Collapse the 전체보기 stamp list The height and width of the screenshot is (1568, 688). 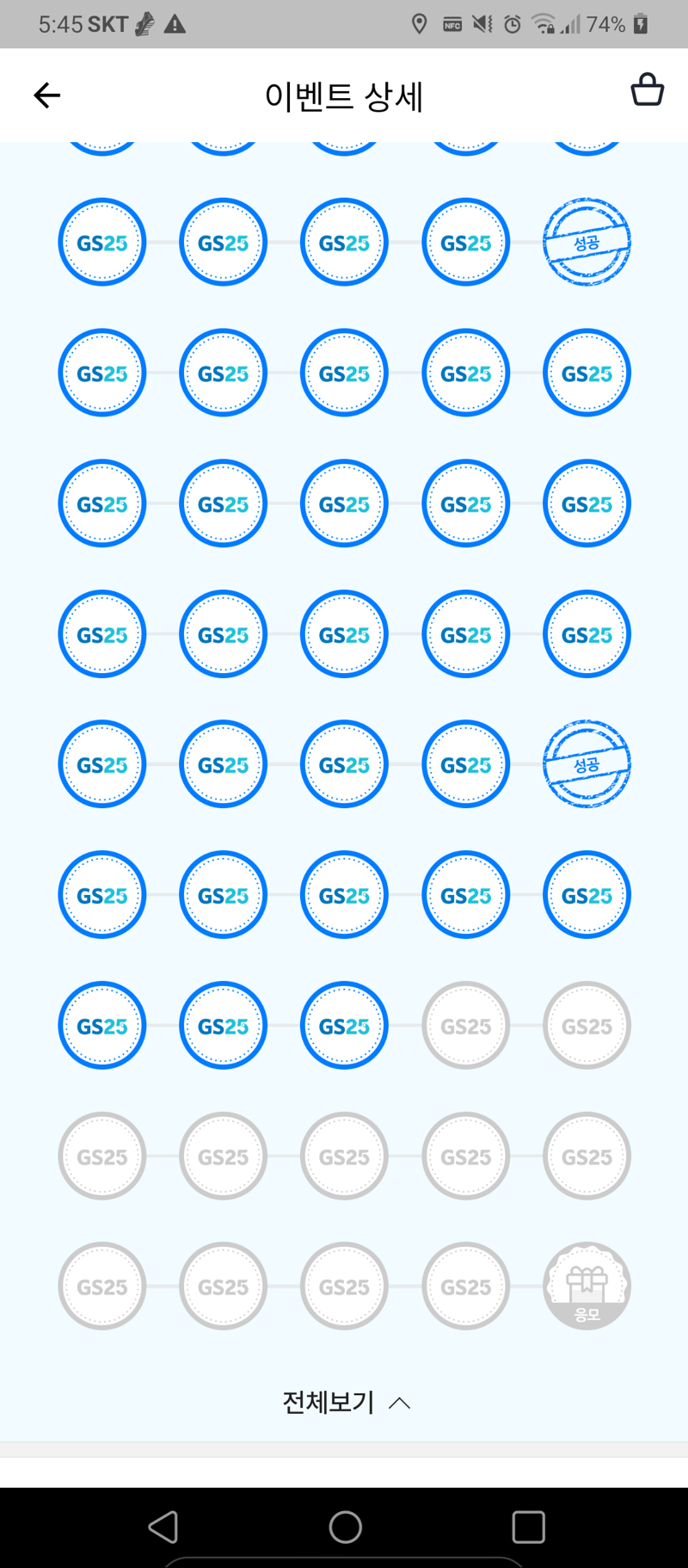point(346,1403)
